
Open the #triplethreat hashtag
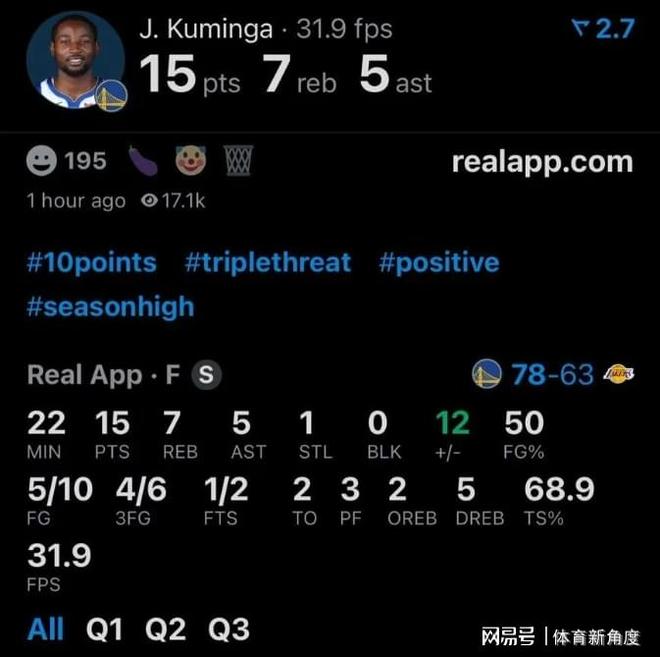pyautogui.click(x=268, y=263)
